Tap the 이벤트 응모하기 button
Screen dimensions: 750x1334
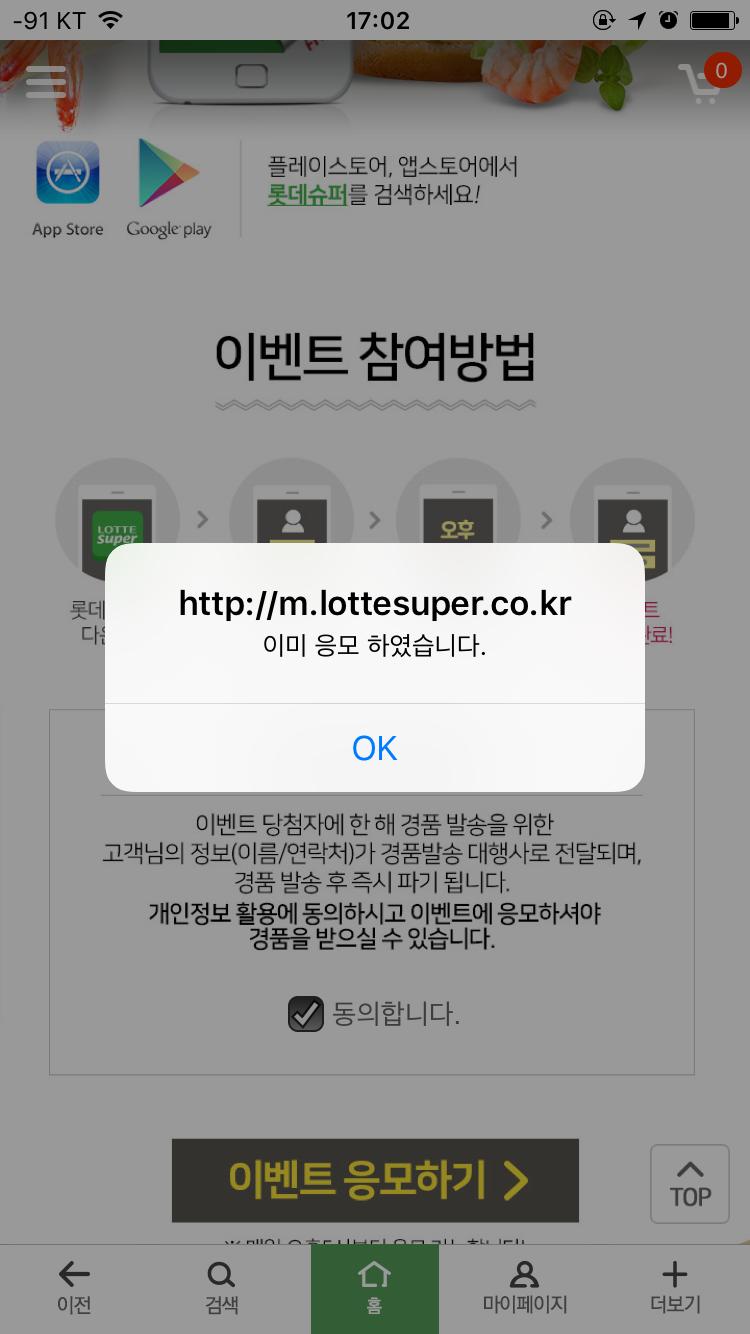point(375,1180)
